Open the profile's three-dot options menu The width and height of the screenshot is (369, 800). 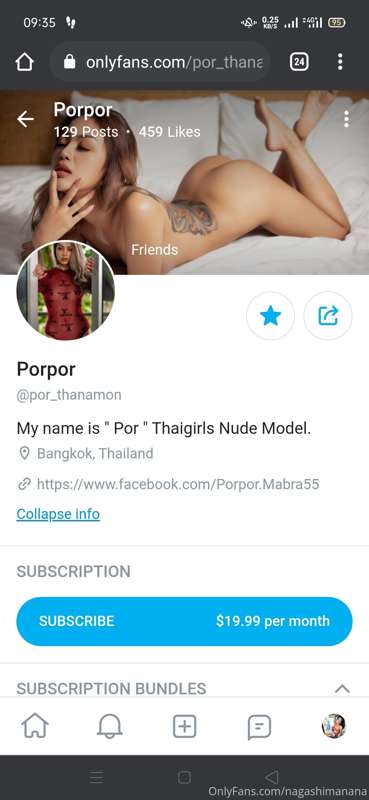347,119
